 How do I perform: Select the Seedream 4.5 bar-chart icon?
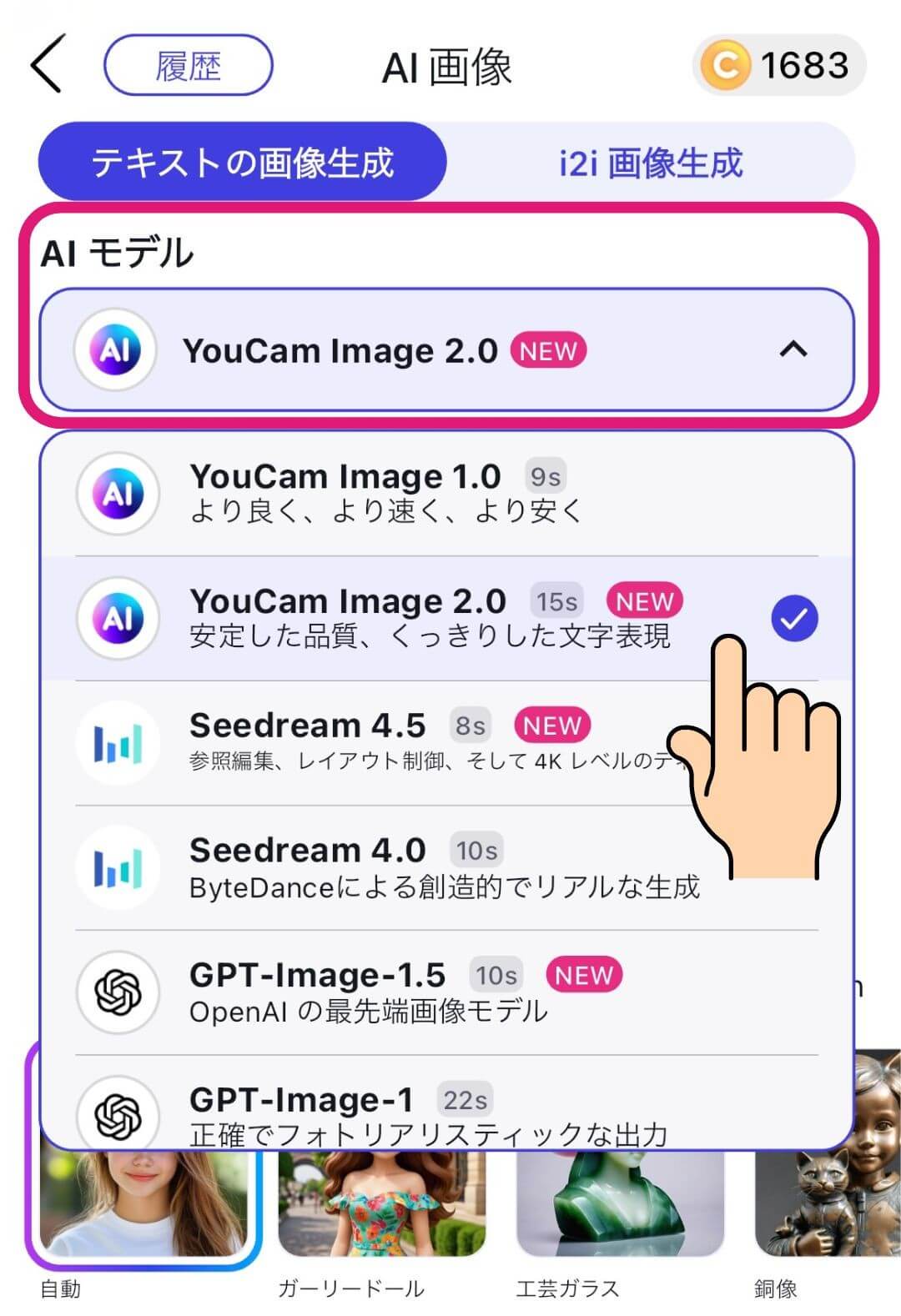(x=117, y=742)
